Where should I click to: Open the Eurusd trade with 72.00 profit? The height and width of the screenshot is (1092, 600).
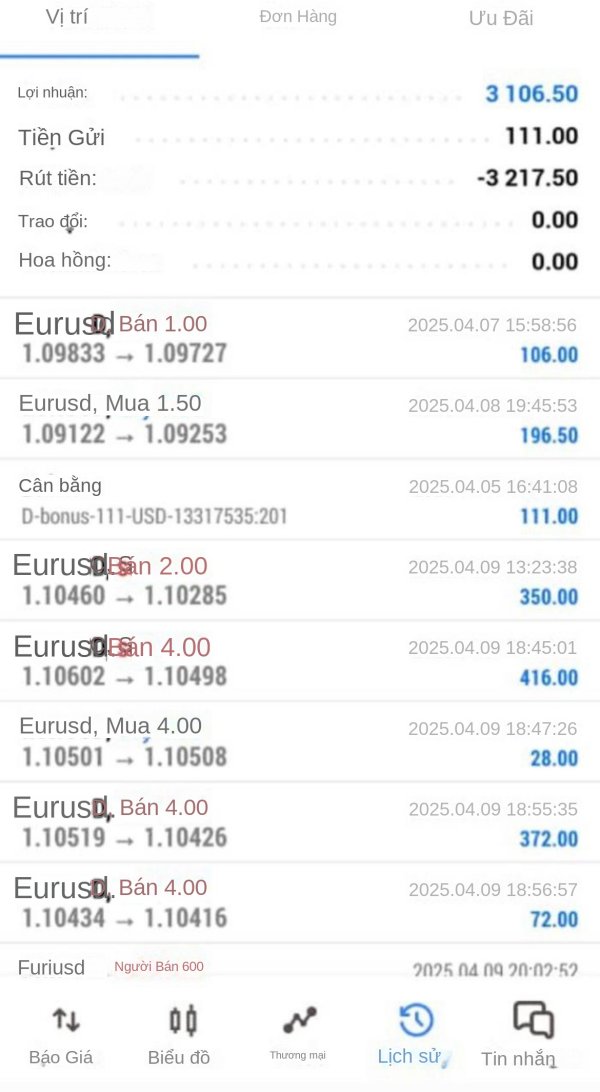[300, 903]
